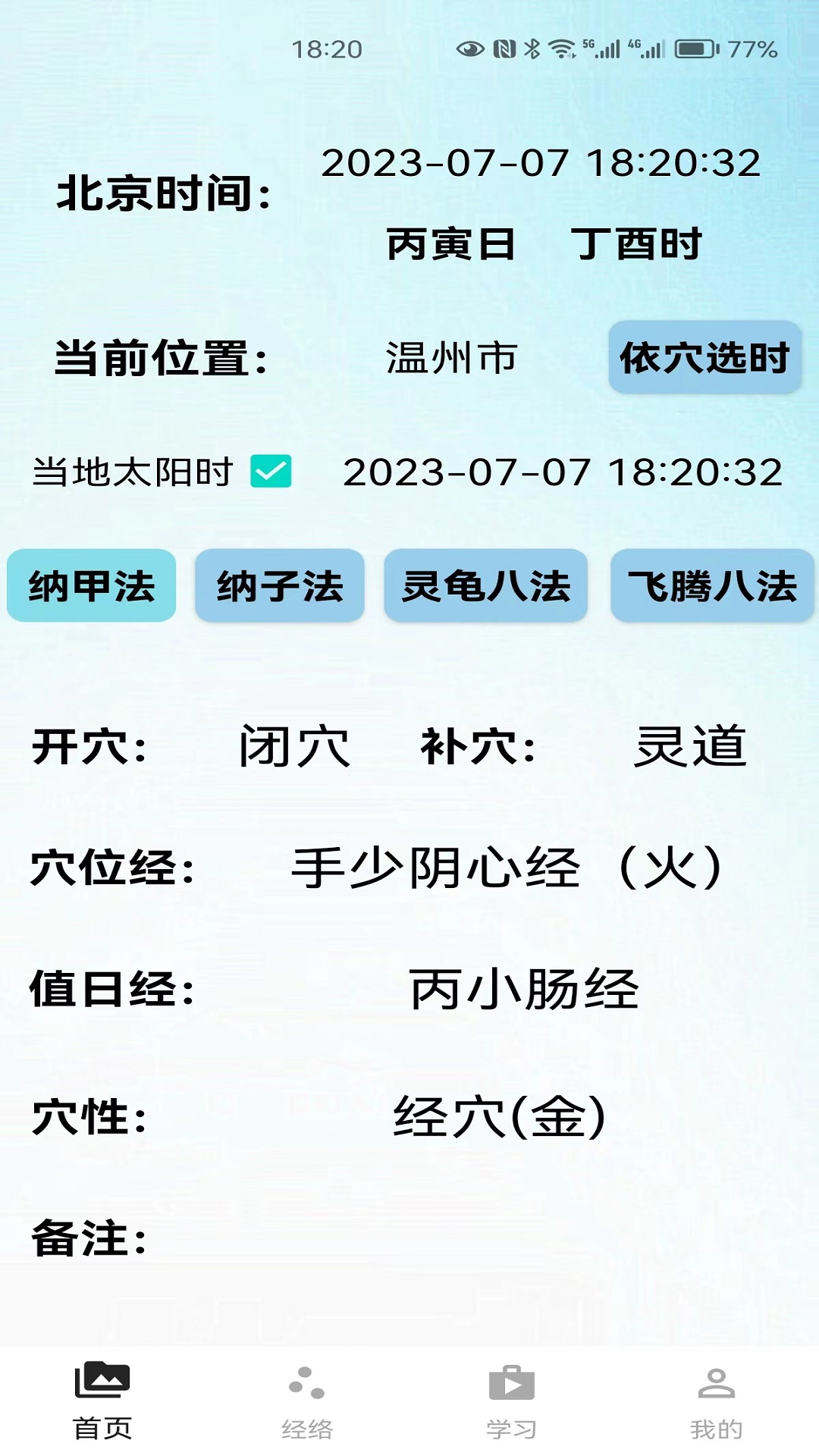Viewport: 819px width, 1456px height.
Task: Switch to the 我的 tab
Action: (717, 1400)
